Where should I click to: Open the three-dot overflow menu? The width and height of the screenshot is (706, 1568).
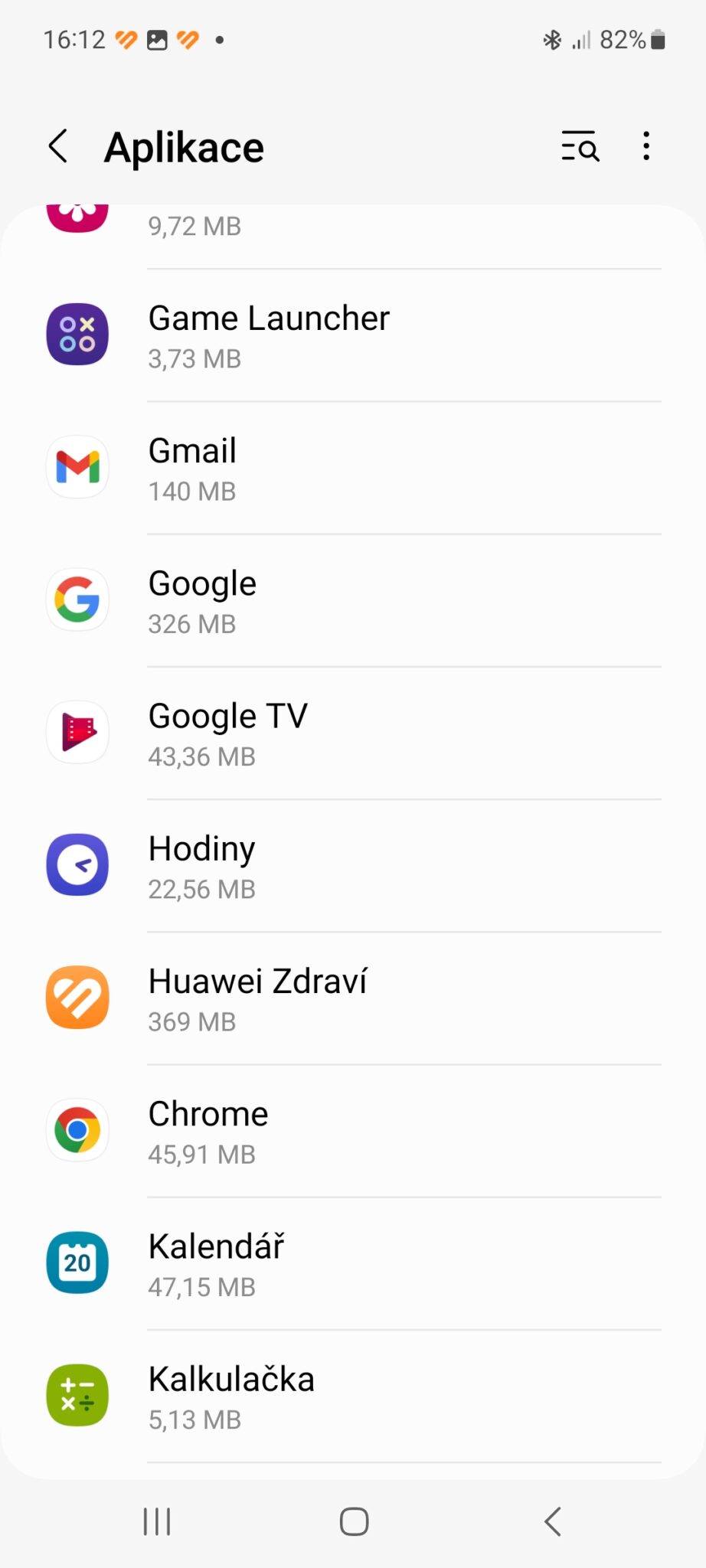(x=646, y=146)
